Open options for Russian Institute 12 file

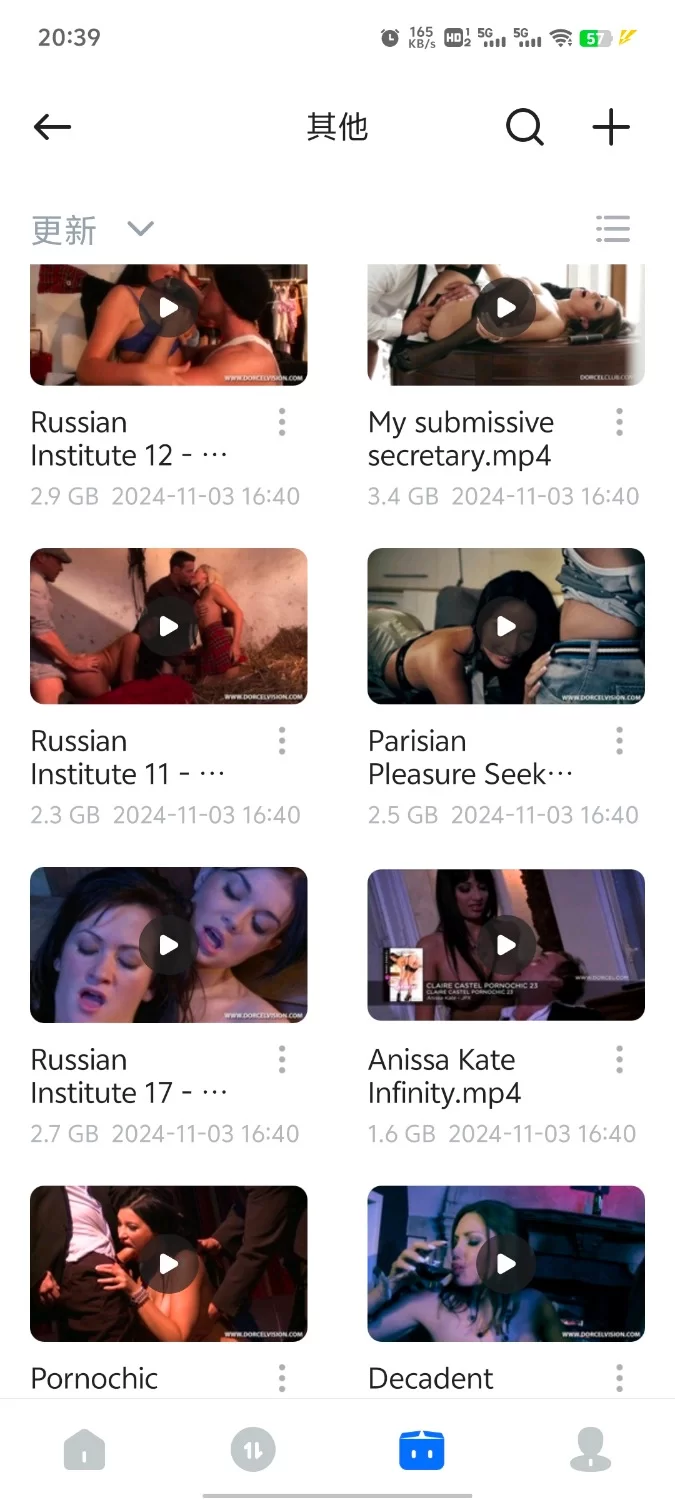coord(282,422)
